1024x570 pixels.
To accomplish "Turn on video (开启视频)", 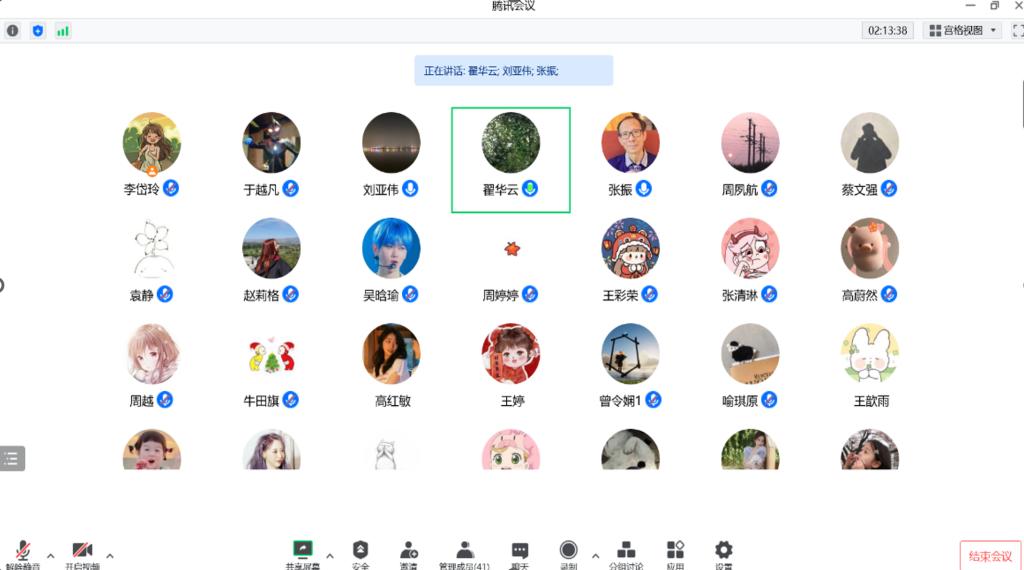I will click(x=82, y=552).
